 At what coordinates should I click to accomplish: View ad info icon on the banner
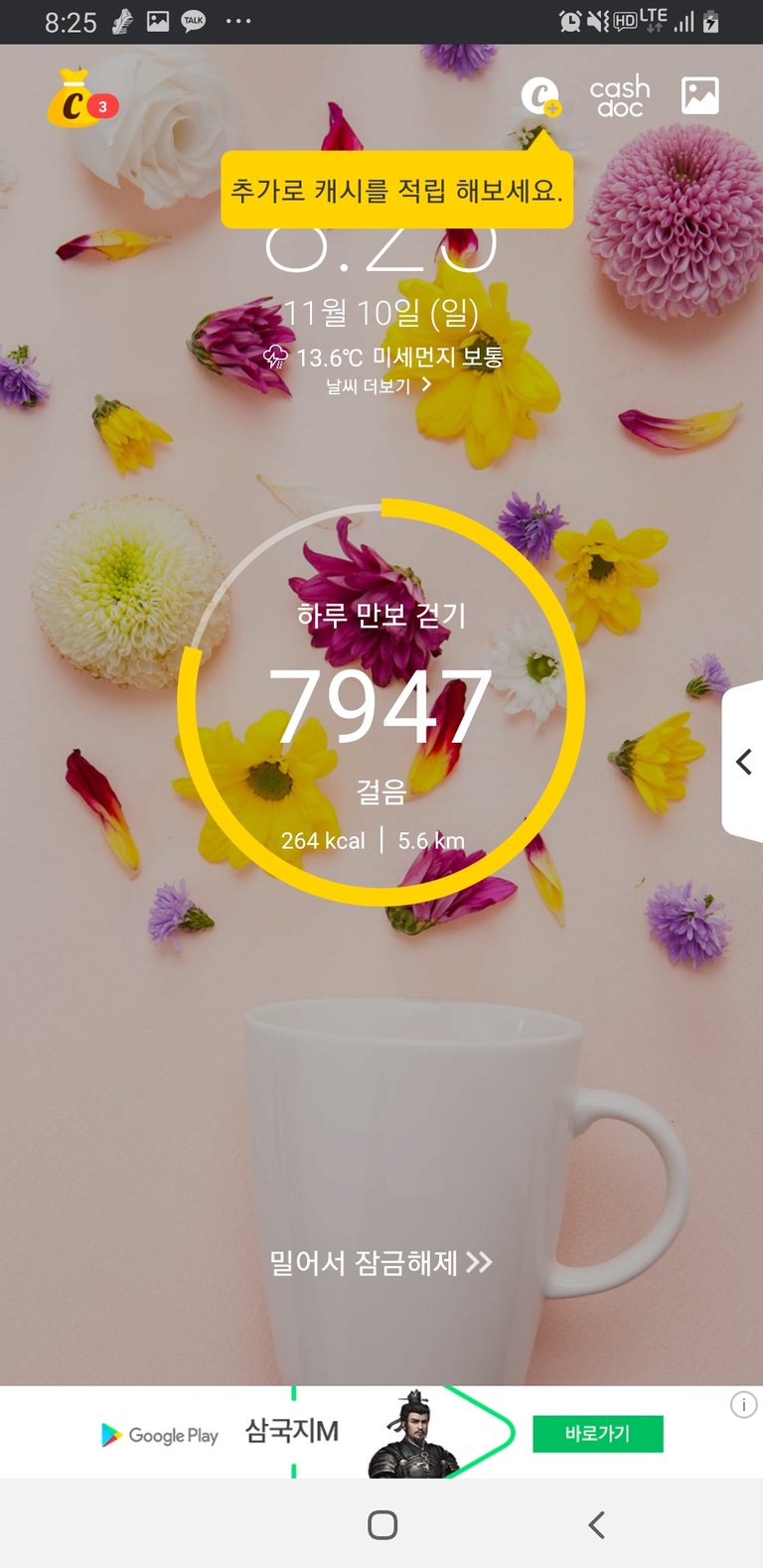pyautogui.click(x=743, y=1405)
